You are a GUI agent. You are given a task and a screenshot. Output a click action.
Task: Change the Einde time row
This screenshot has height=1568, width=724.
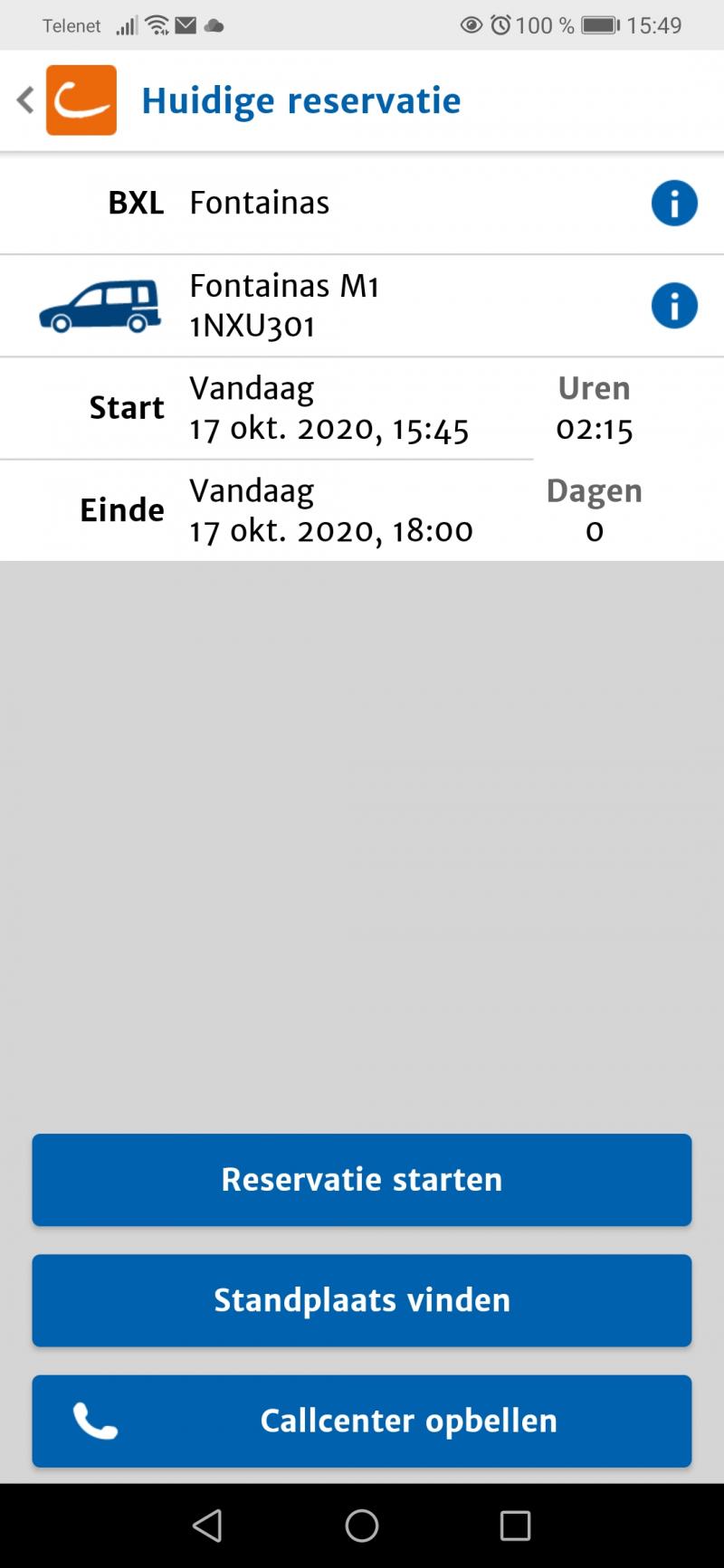(x=329, y=511)
